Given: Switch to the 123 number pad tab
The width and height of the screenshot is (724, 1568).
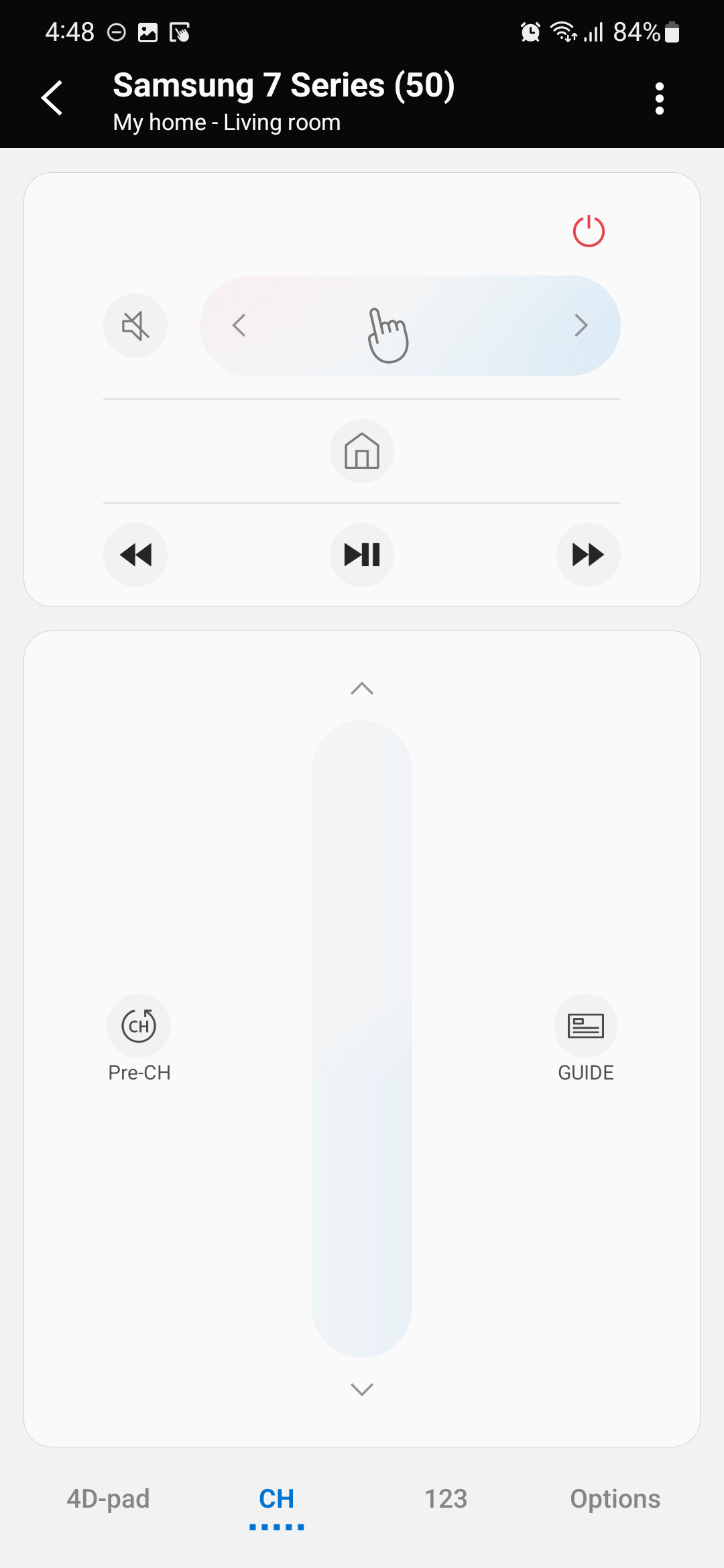Looking at the screenshot, I should click(x=446, y=1499).
